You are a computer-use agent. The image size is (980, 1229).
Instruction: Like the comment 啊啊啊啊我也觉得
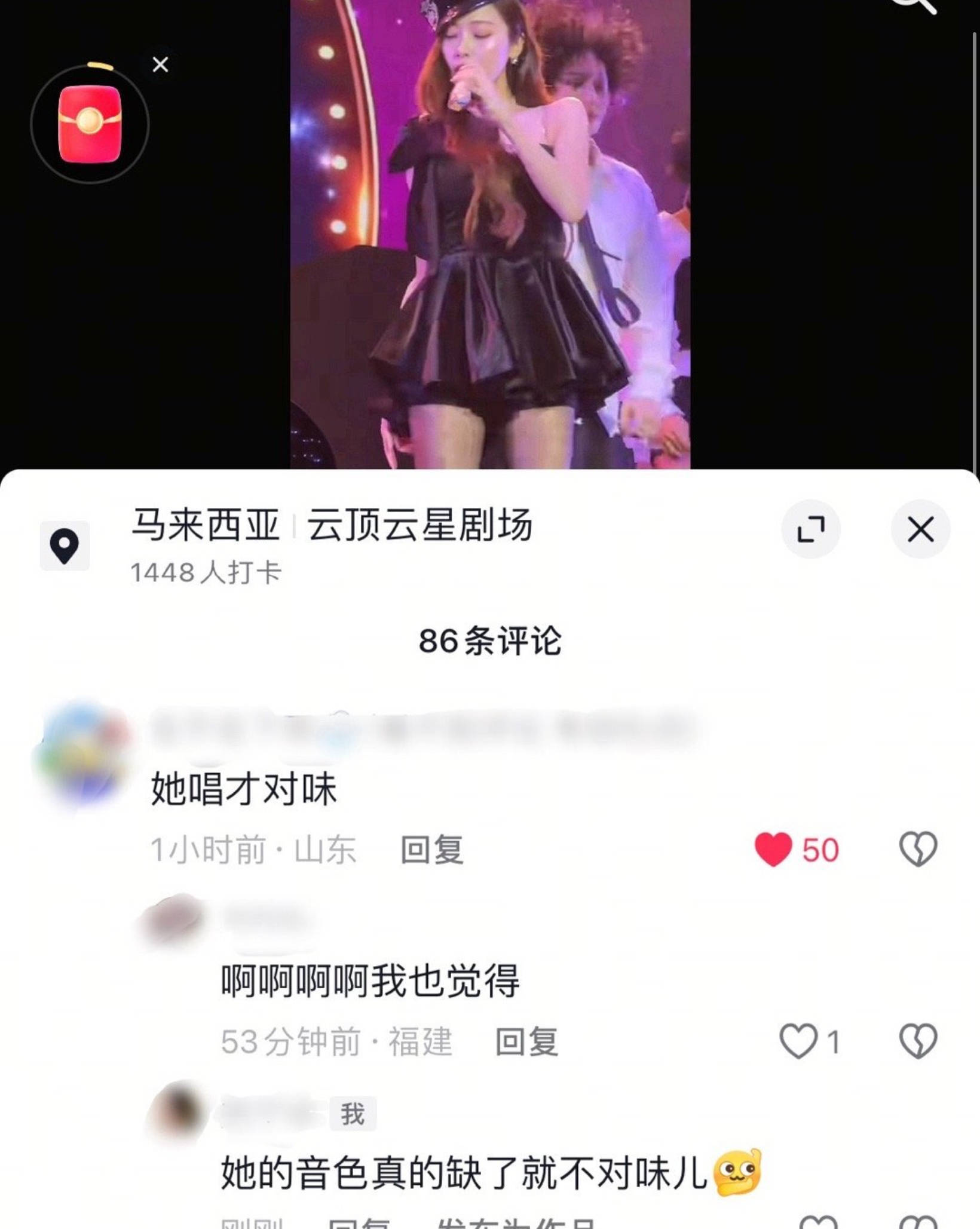(799, 1041)
